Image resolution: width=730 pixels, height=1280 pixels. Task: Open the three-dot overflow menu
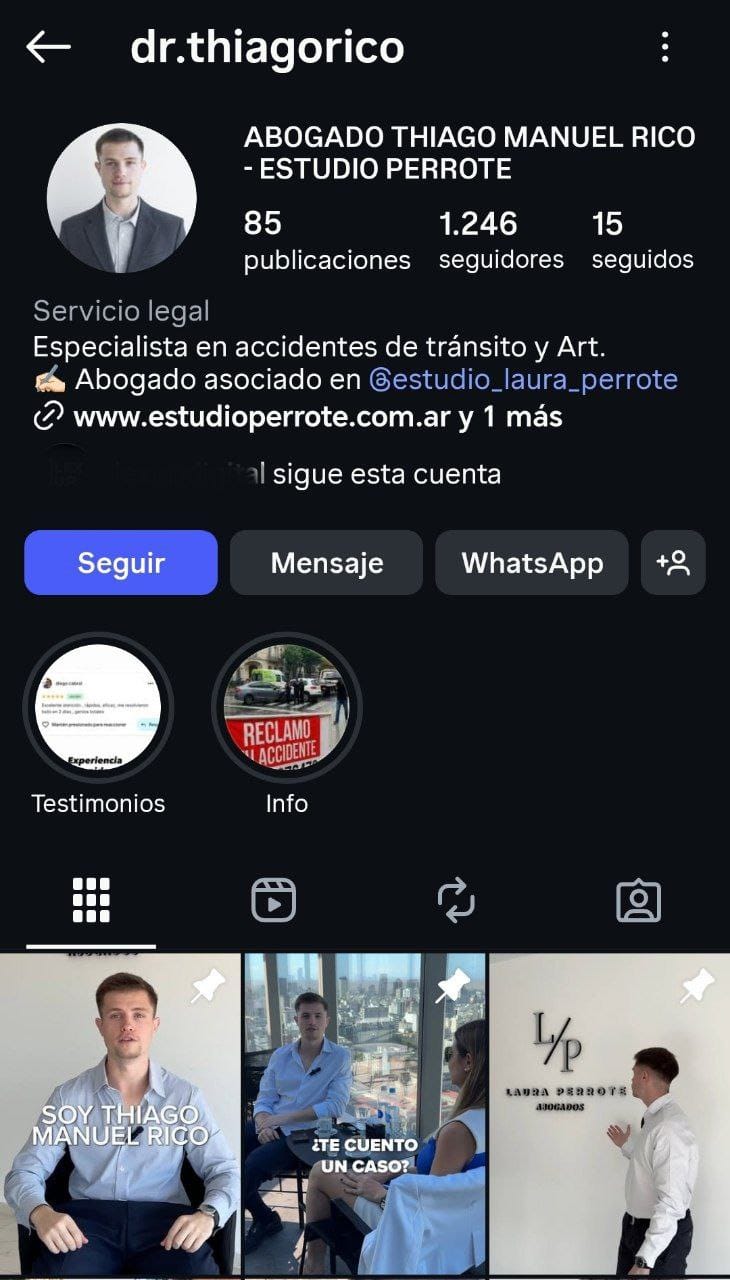tap(665, 47)
